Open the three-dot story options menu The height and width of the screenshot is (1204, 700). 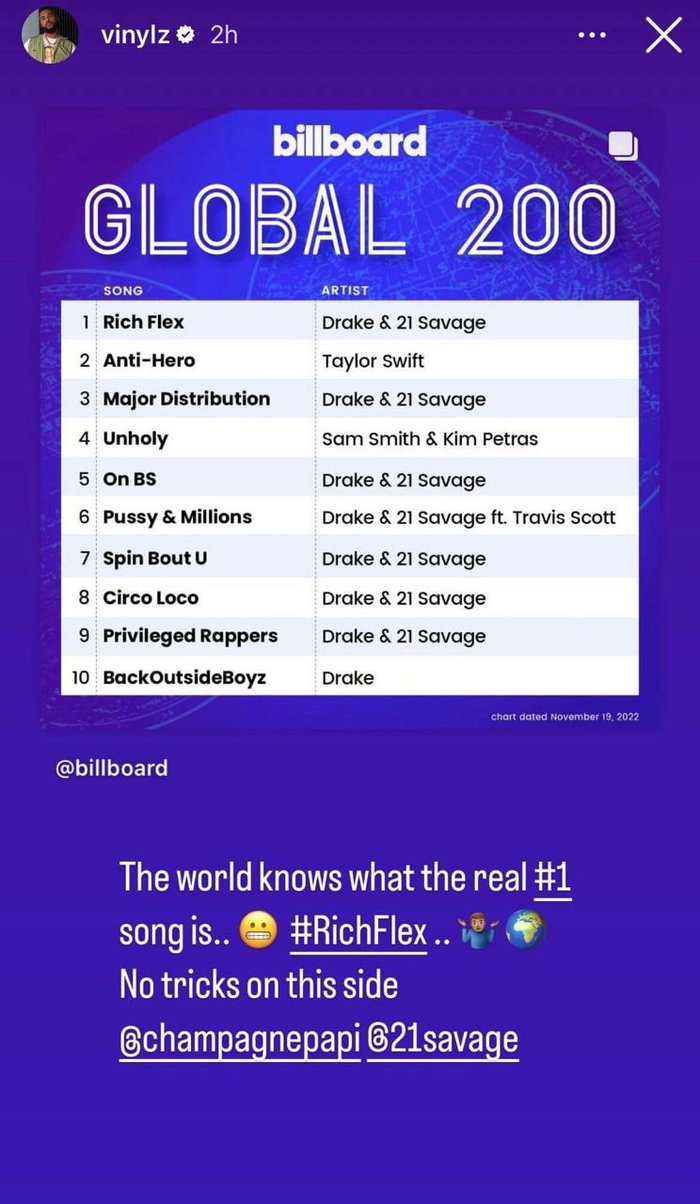click(x=593, y=35)
